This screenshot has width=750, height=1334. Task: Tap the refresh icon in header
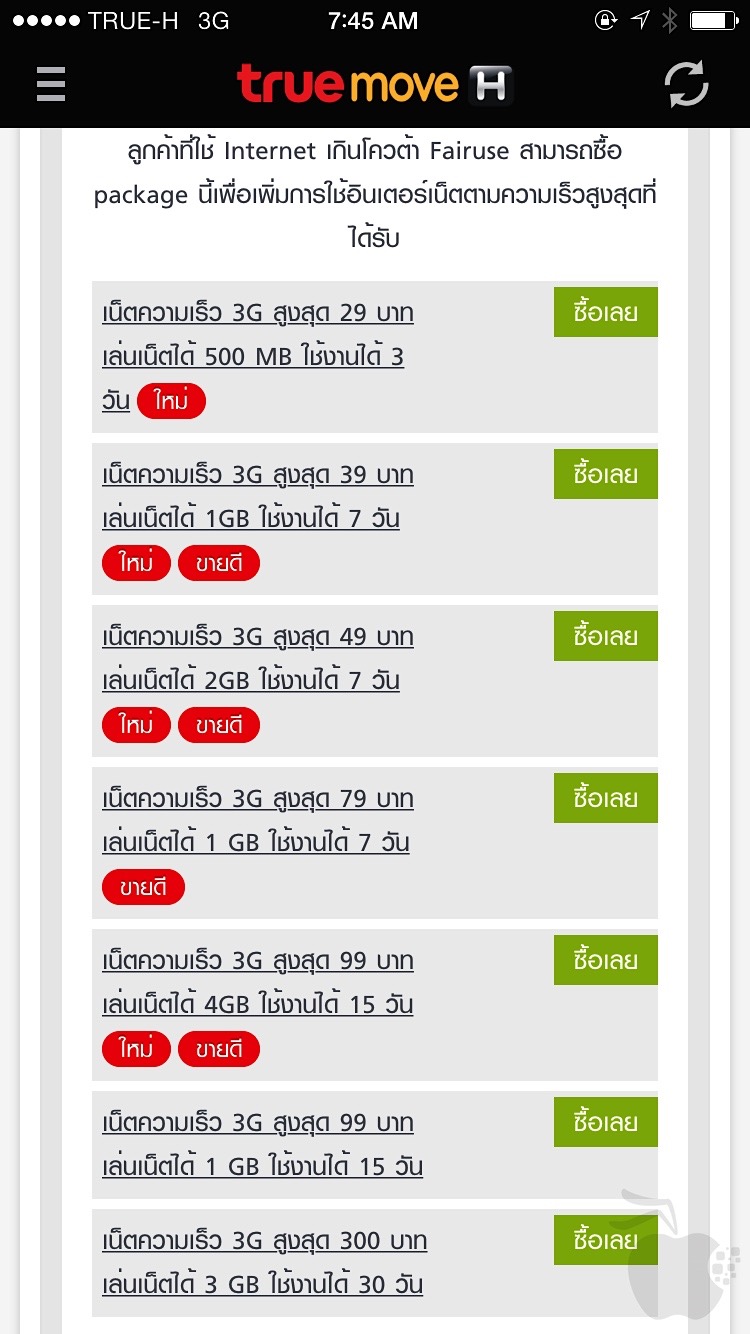686,84
